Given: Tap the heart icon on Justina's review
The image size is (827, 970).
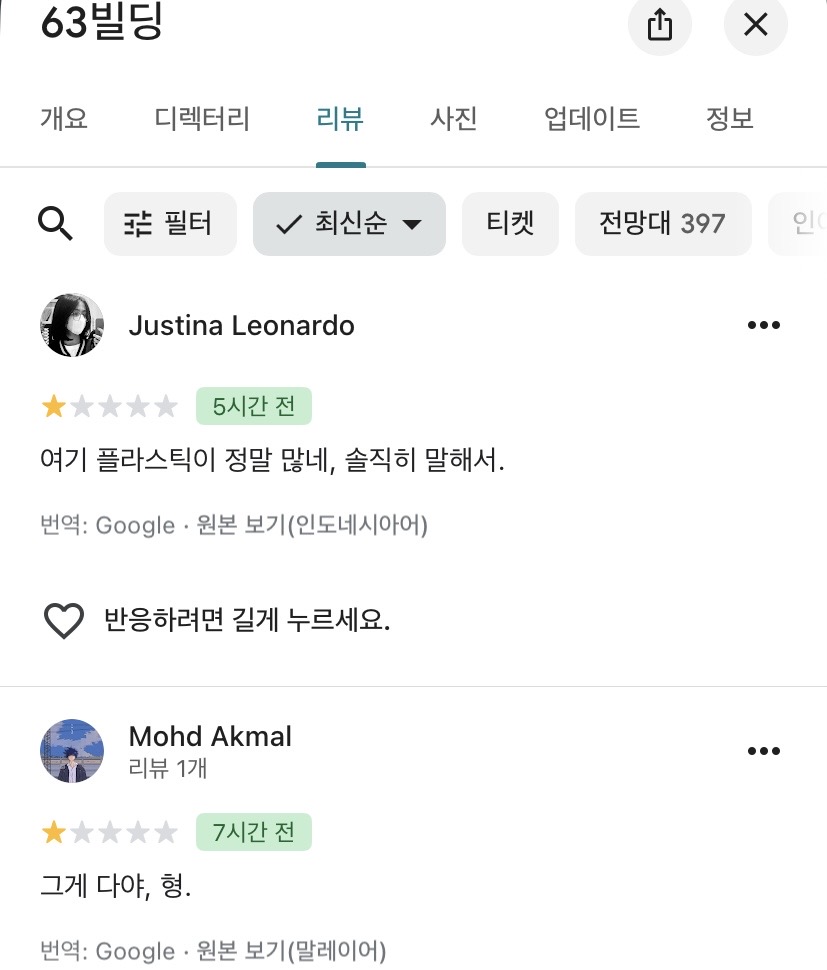Looking at the screenshot, I should click(x=63, y=620).
